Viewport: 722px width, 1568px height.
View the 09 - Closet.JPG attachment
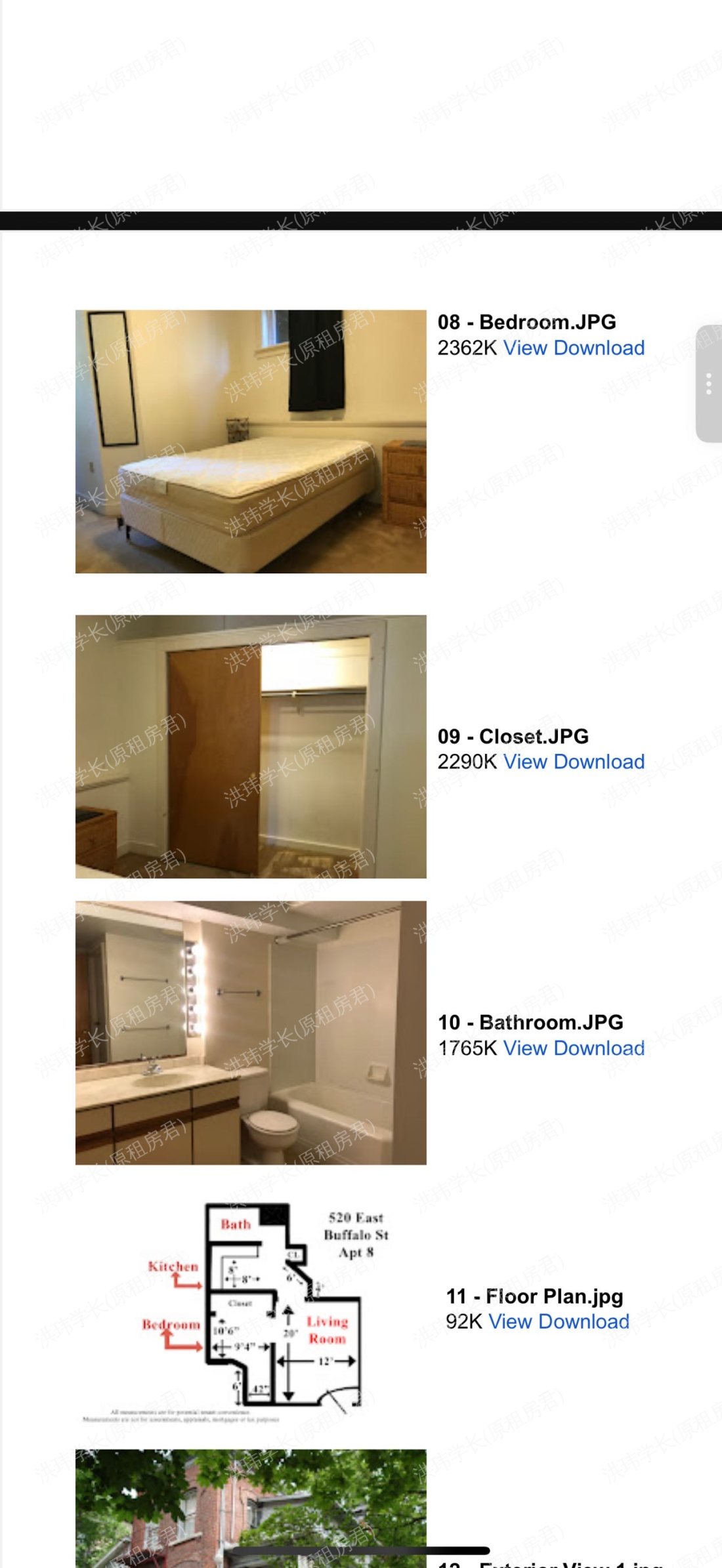pos(525,762)
